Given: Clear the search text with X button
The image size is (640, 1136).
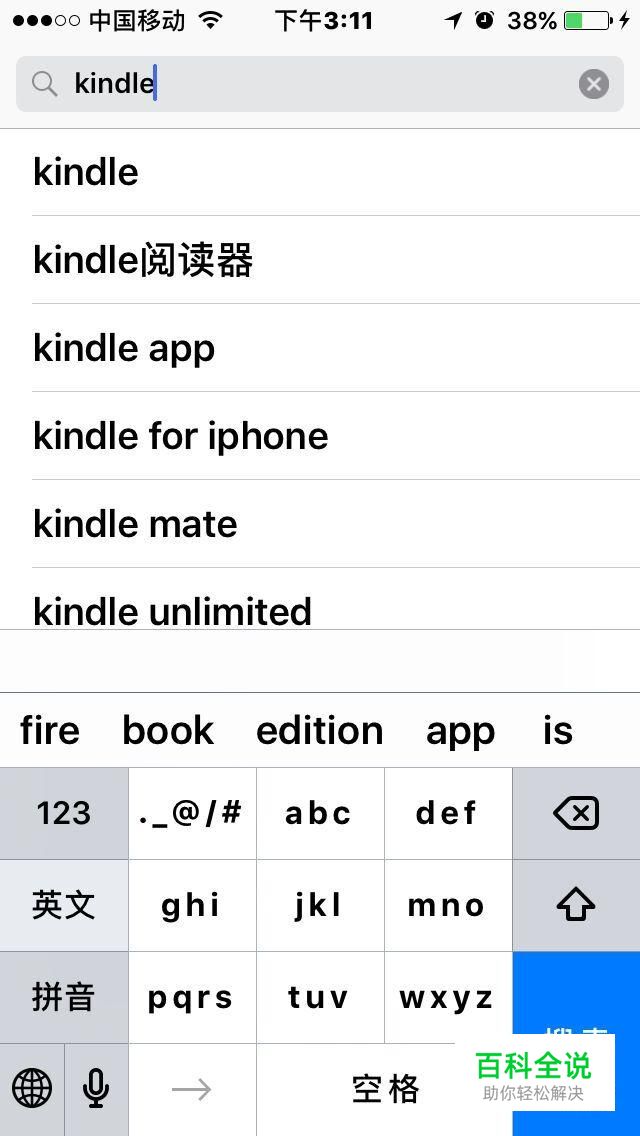Looking at the screenshot, I should tap(593, 84).
